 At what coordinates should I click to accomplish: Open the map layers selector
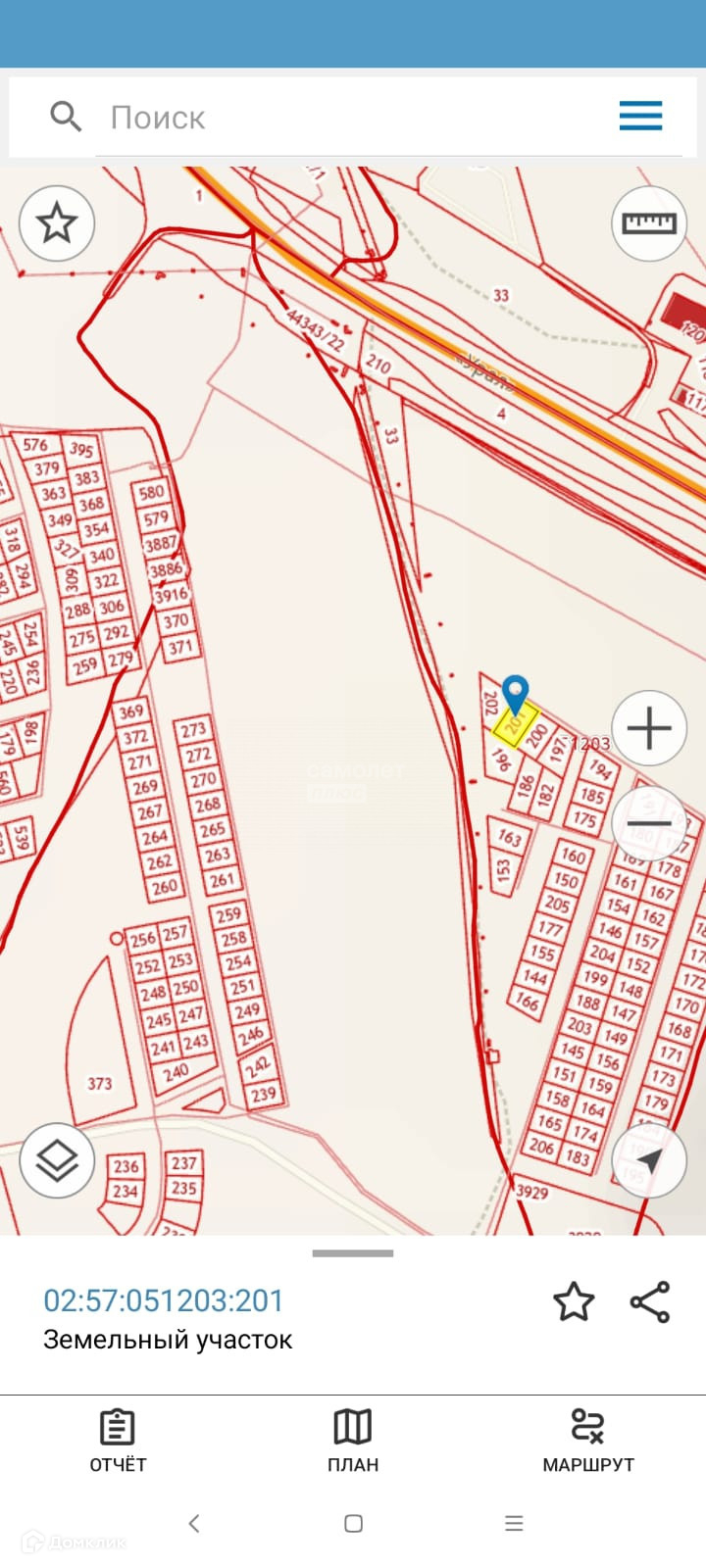click(x=57, y=1160)
